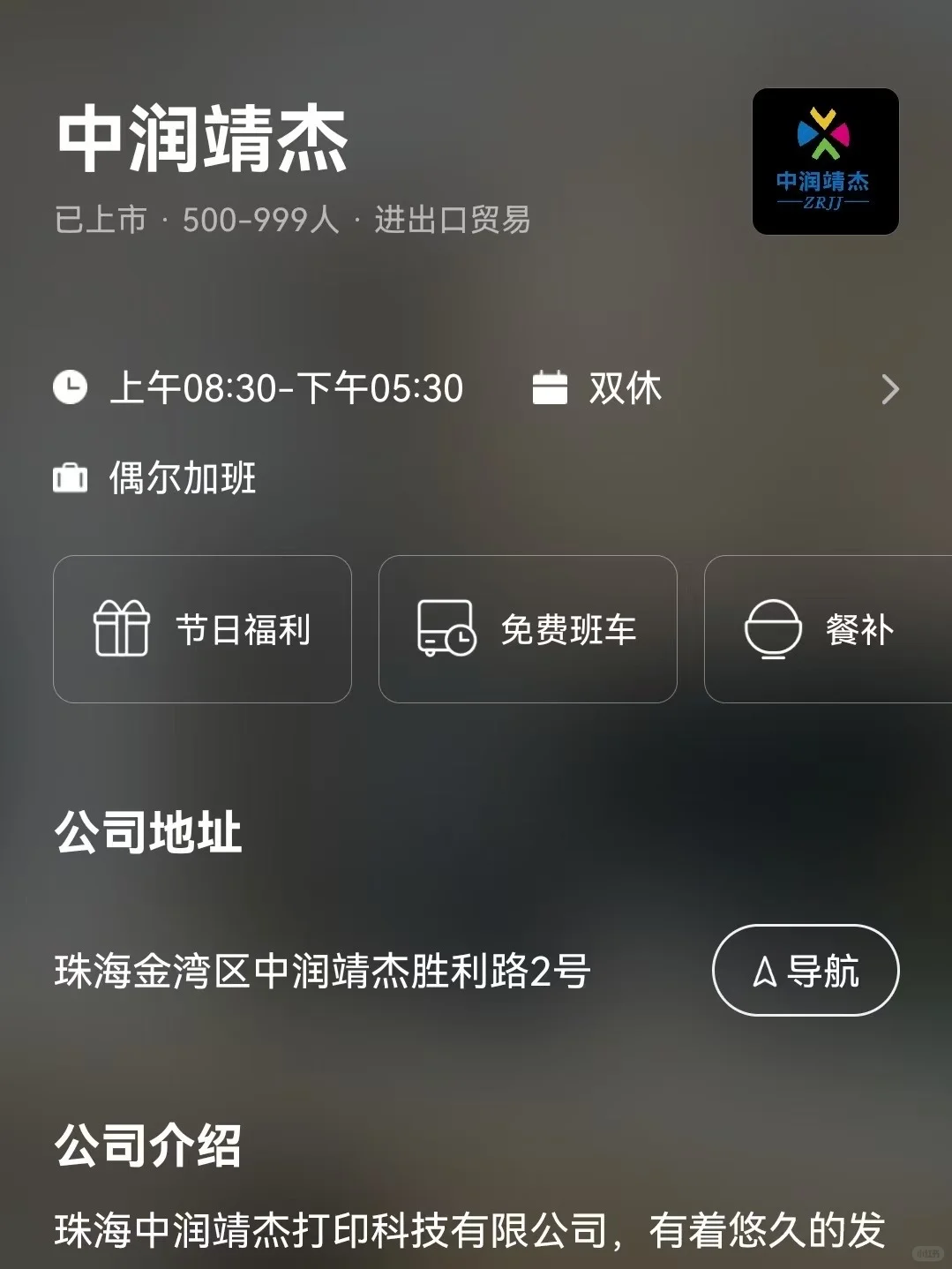
Task: Open the 中润靖杰 company logo
Action: click(825, 161)
